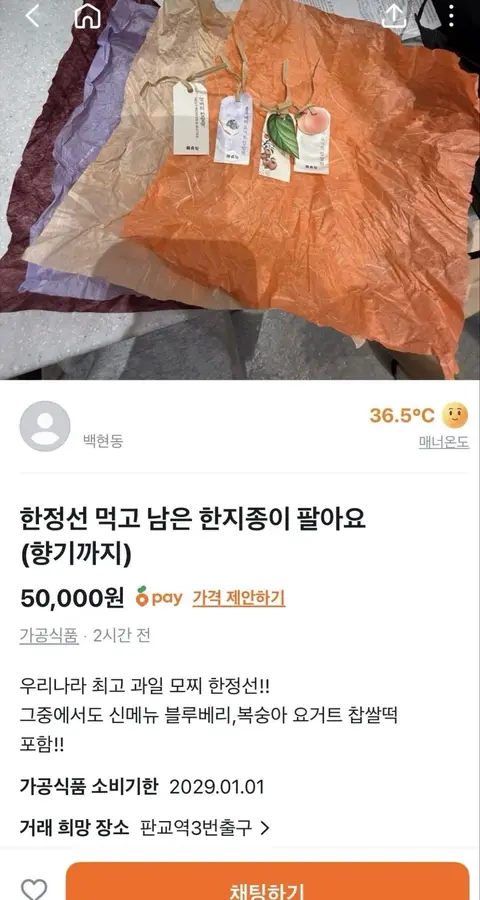The width and height of the screenshot is (480, 900).
Task: Like this listing with the heart
Action: (34, 889)
